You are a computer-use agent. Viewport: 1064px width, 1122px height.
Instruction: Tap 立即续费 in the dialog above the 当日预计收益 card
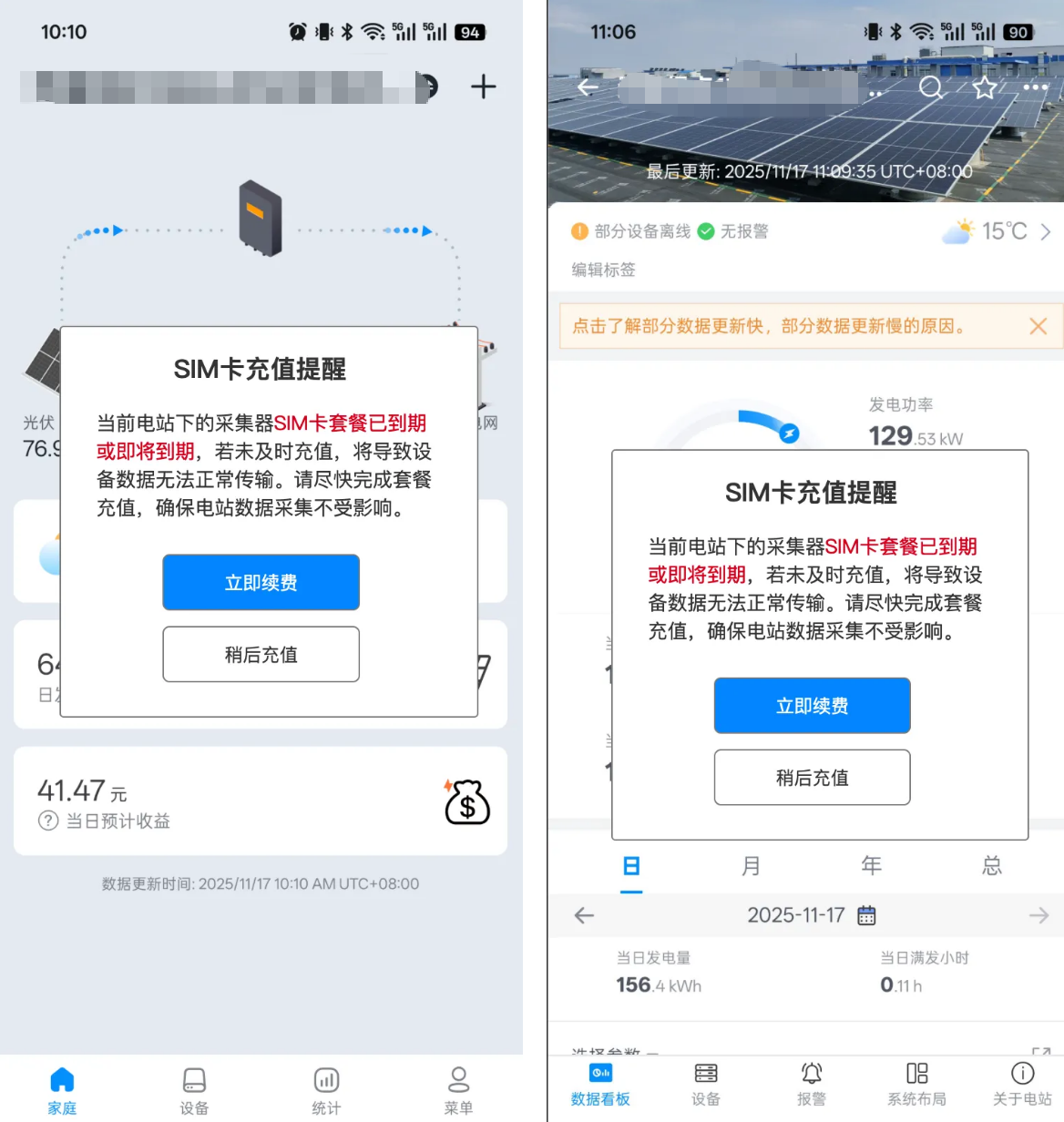(x=261, y=582)
